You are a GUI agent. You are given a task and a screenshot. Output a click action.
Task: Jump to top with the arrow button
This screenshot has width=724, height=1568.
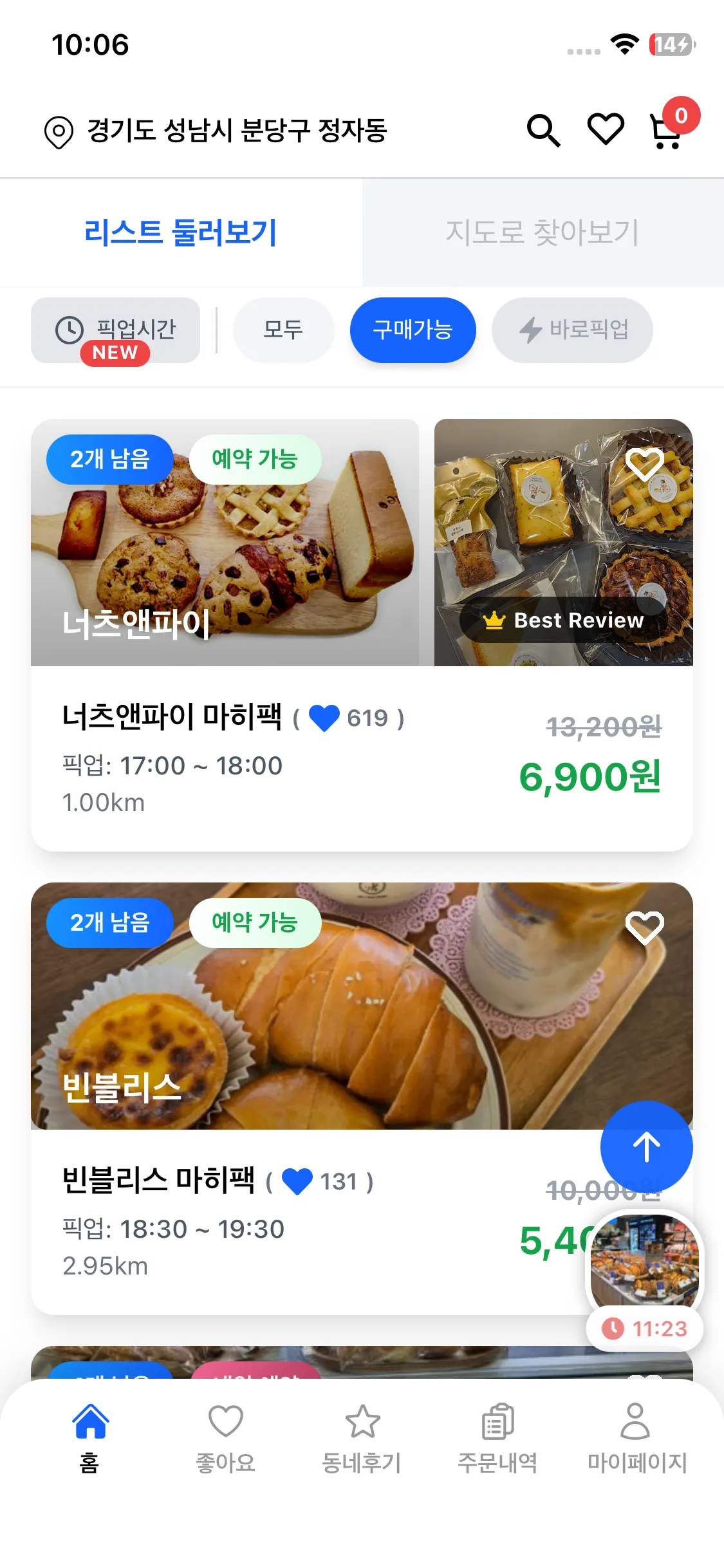tap(646, 1147)
